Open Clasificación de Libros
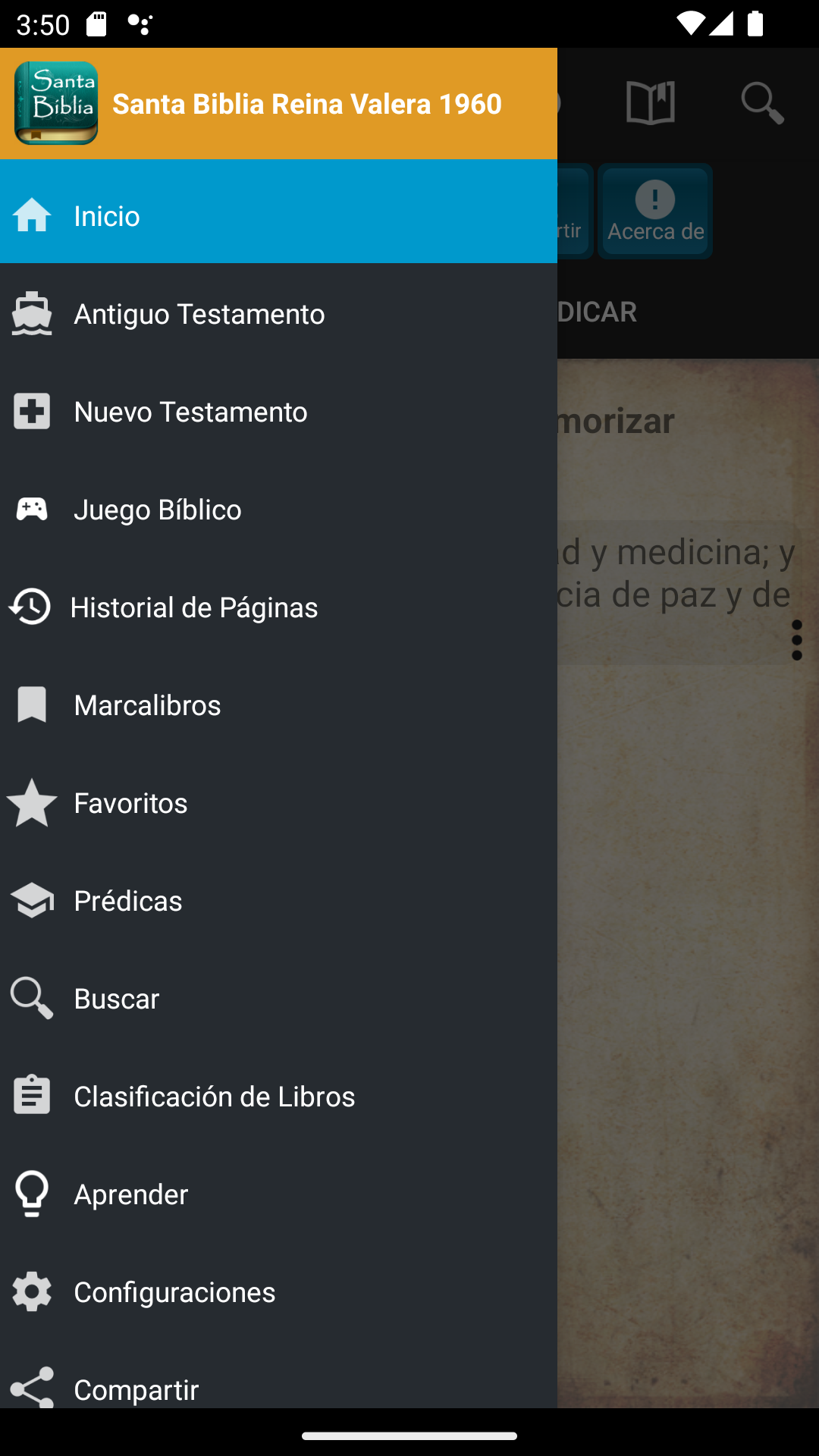 tap(278, 1097)
